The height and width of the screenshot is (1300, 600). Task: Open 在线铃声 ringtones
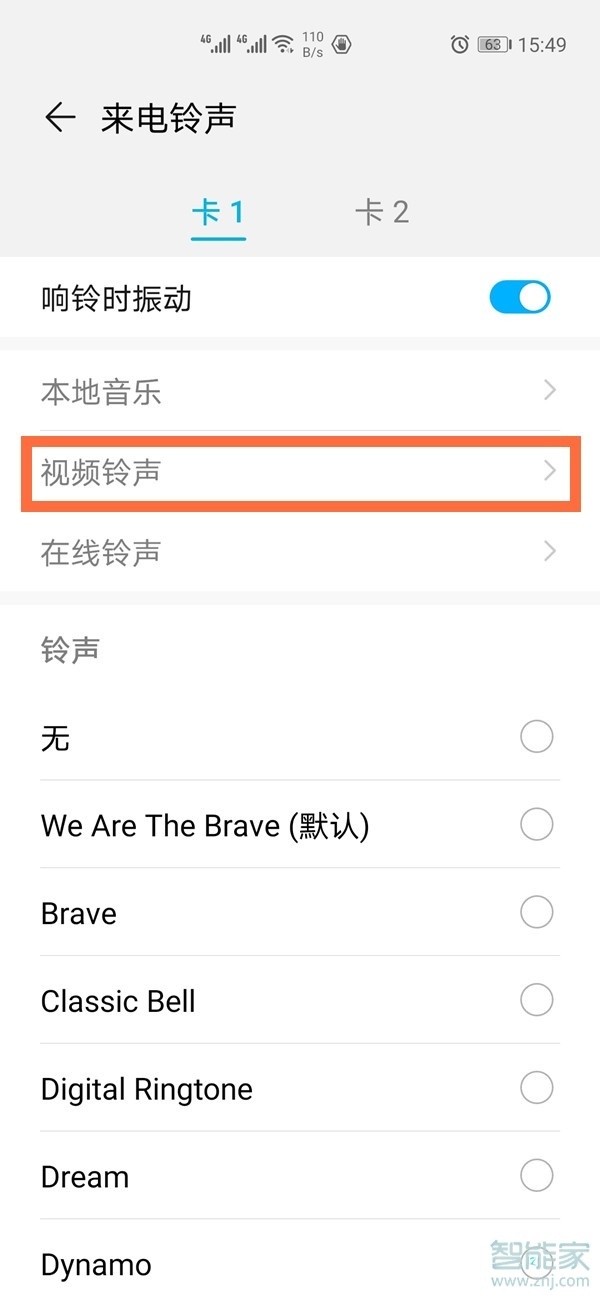pos(298,551)
